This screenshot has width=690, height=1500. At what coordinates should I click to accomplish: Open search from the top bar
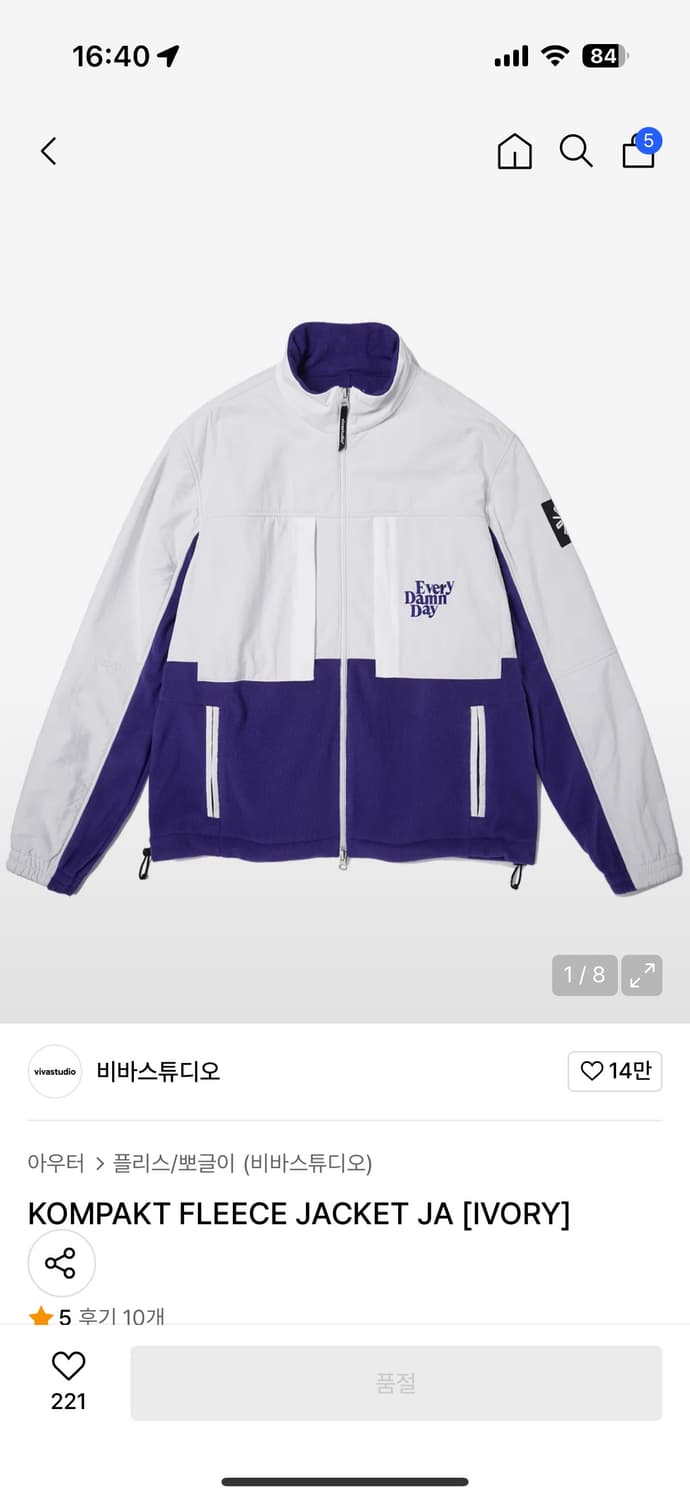576,151
